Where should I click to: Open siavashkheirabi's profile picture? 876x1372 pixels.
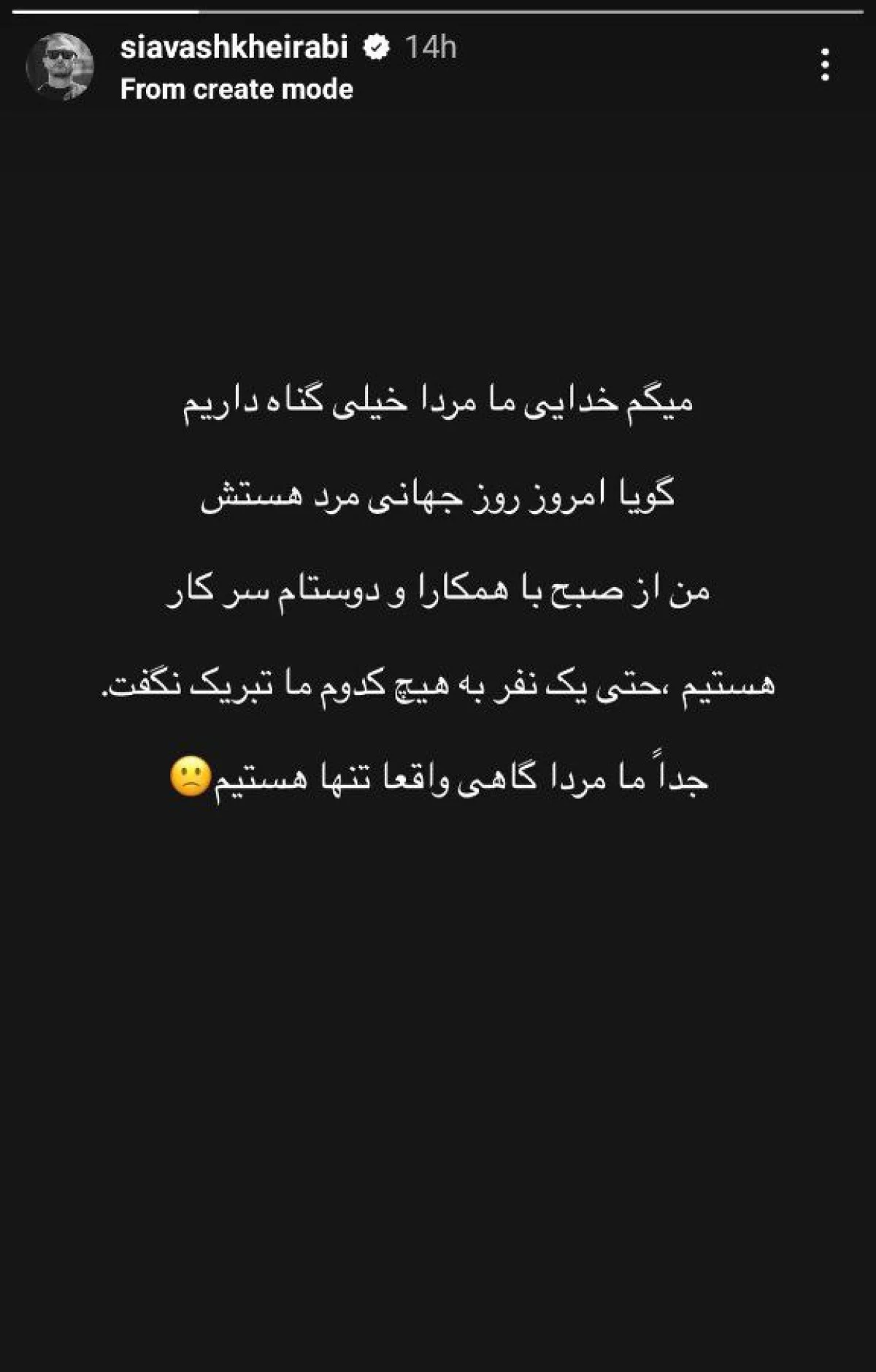click(60, 66)
